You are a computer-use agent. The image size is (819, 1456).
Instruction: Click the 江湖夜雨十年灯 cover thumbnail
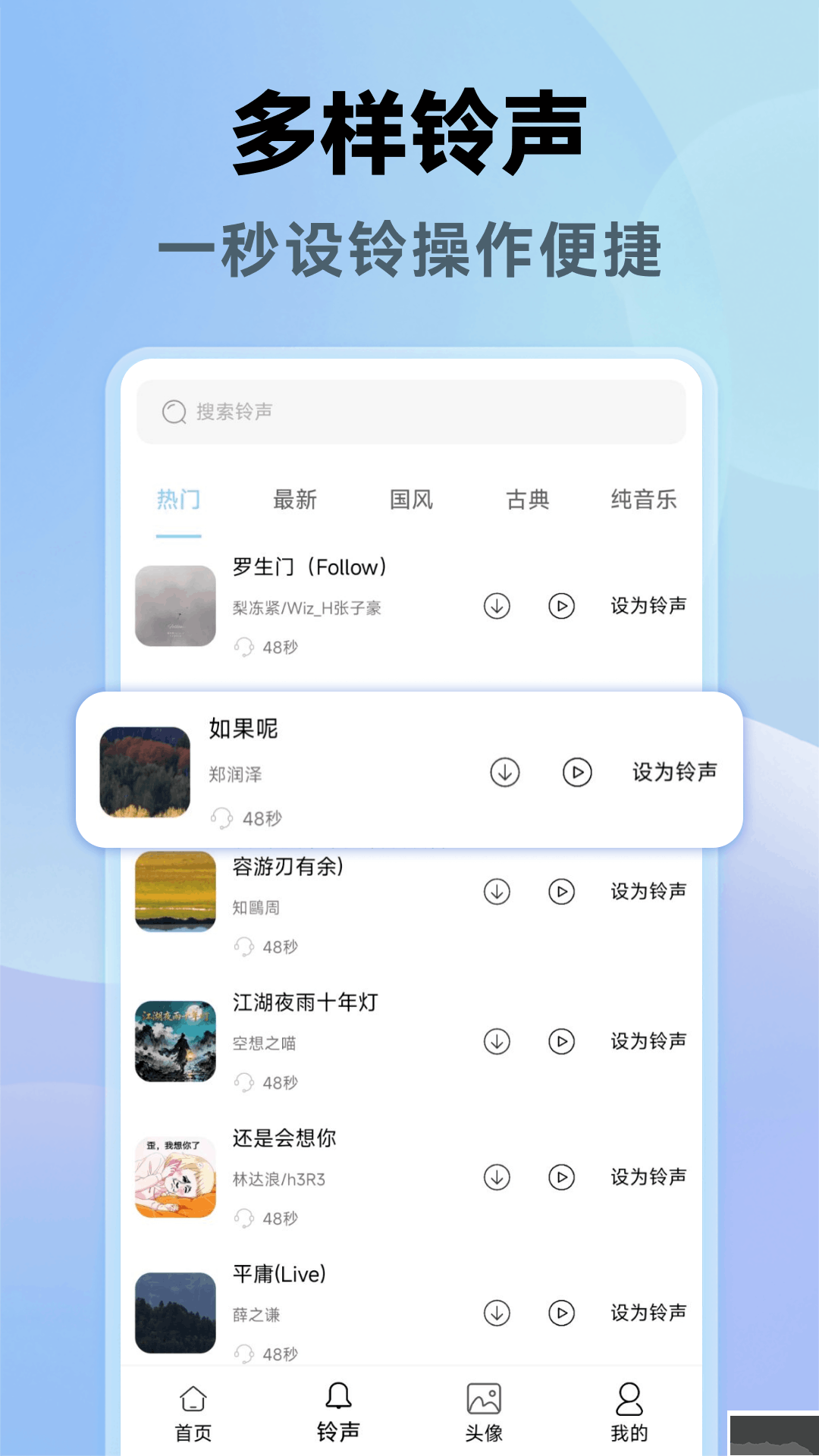coord(174,1042)
